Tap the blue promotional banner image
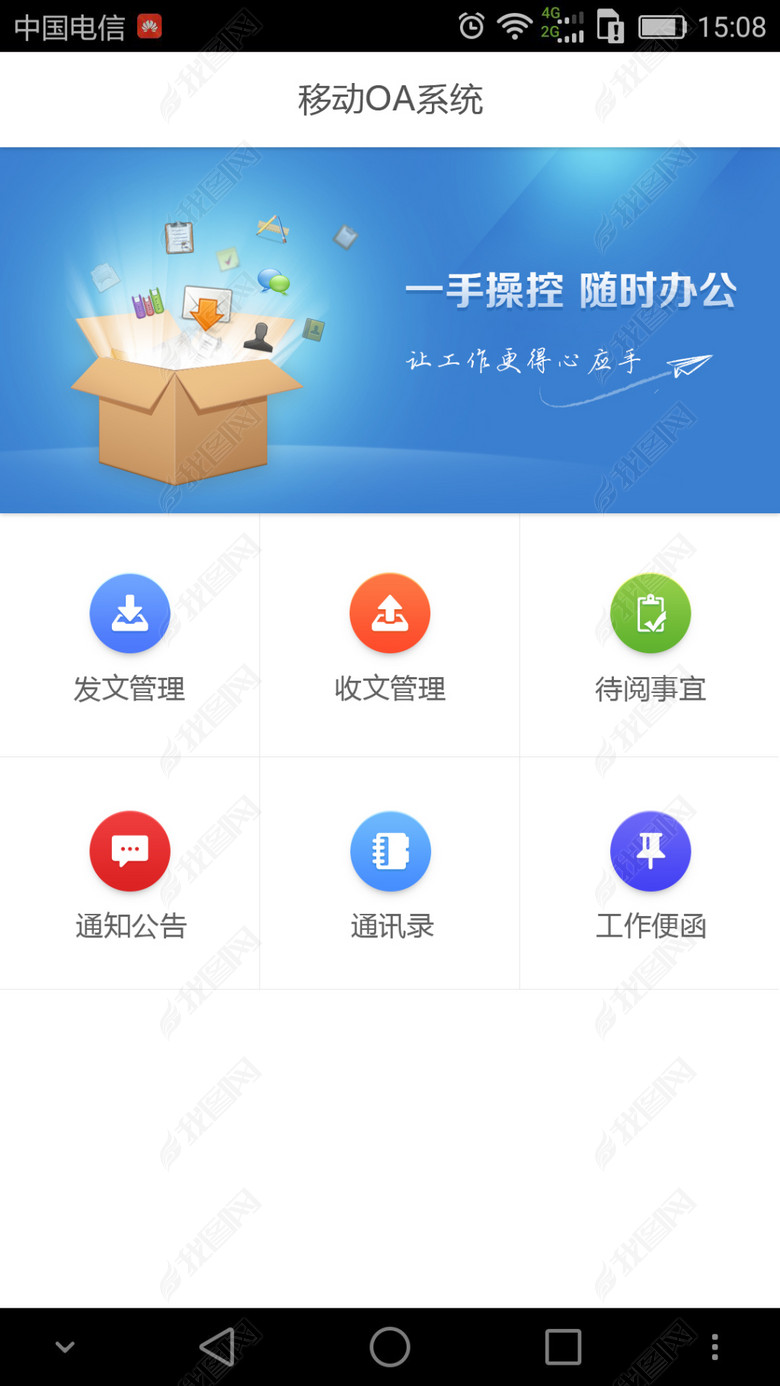 tap(390, 330)
